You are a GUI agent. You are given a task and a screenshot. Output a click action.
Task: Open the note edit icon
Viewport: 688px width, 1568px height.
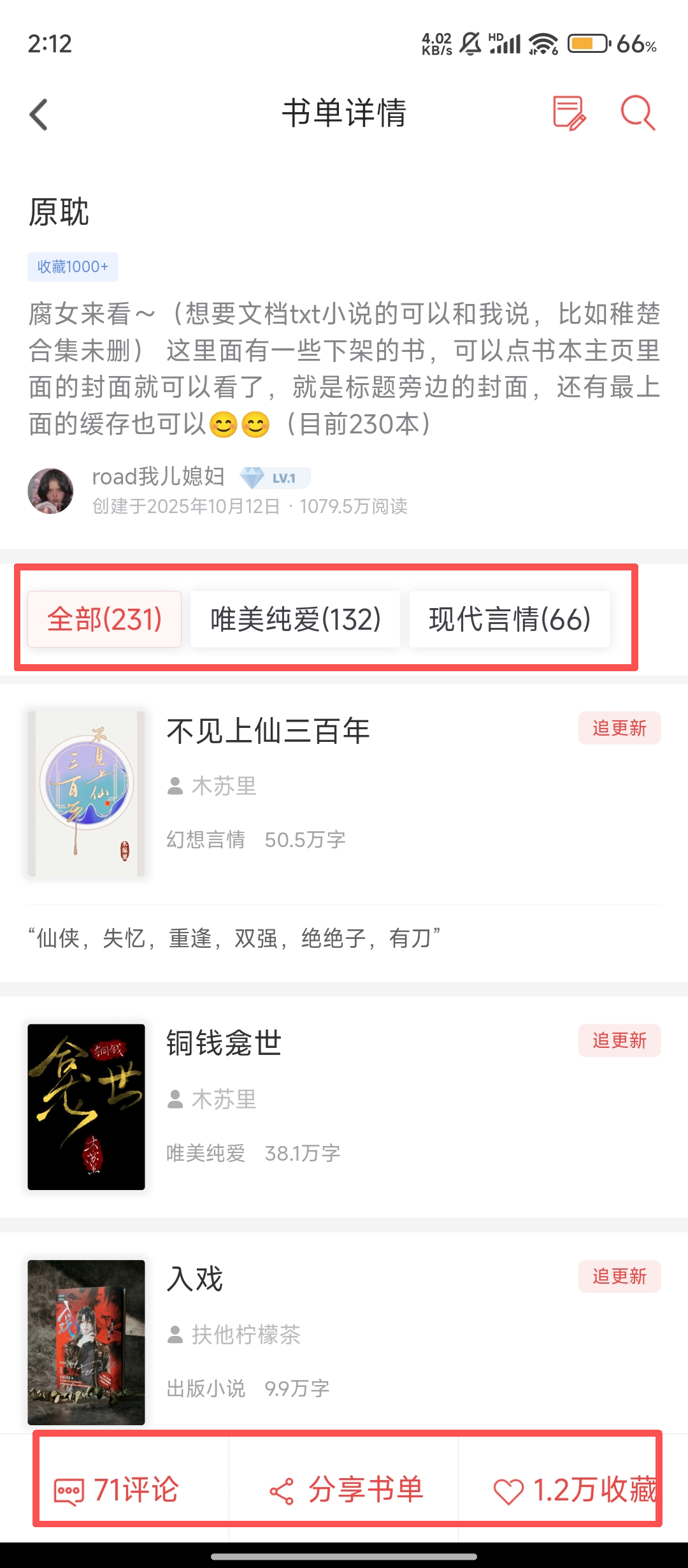(569, 113)
